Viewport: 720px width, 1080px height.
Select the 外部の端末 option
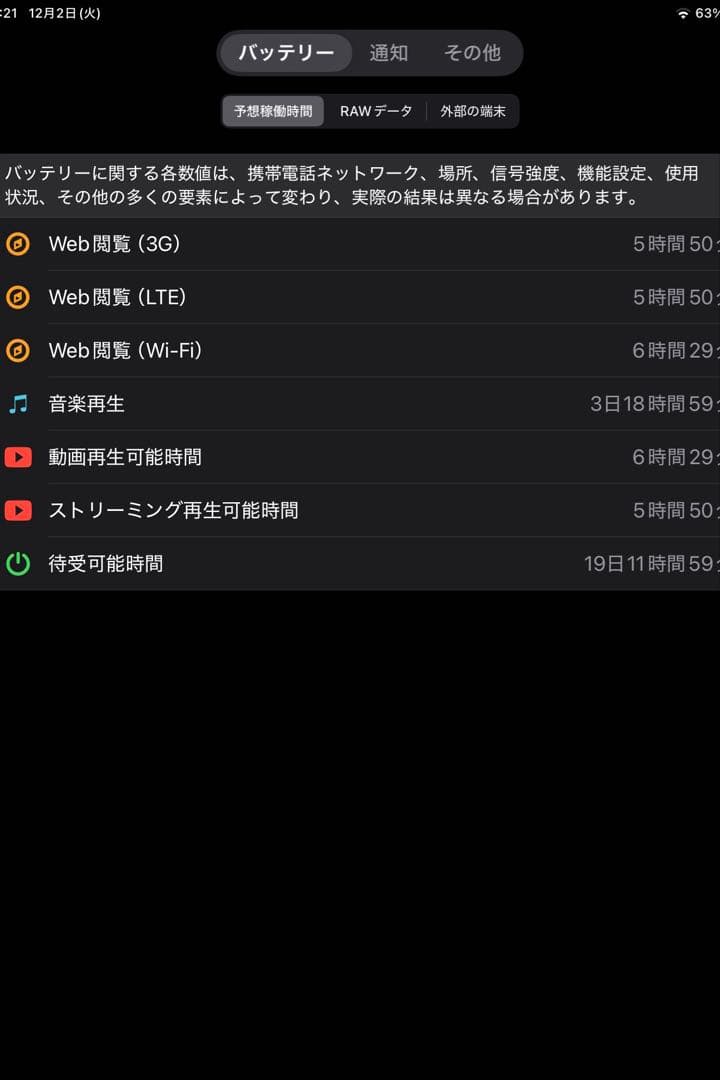pos(475,112)
